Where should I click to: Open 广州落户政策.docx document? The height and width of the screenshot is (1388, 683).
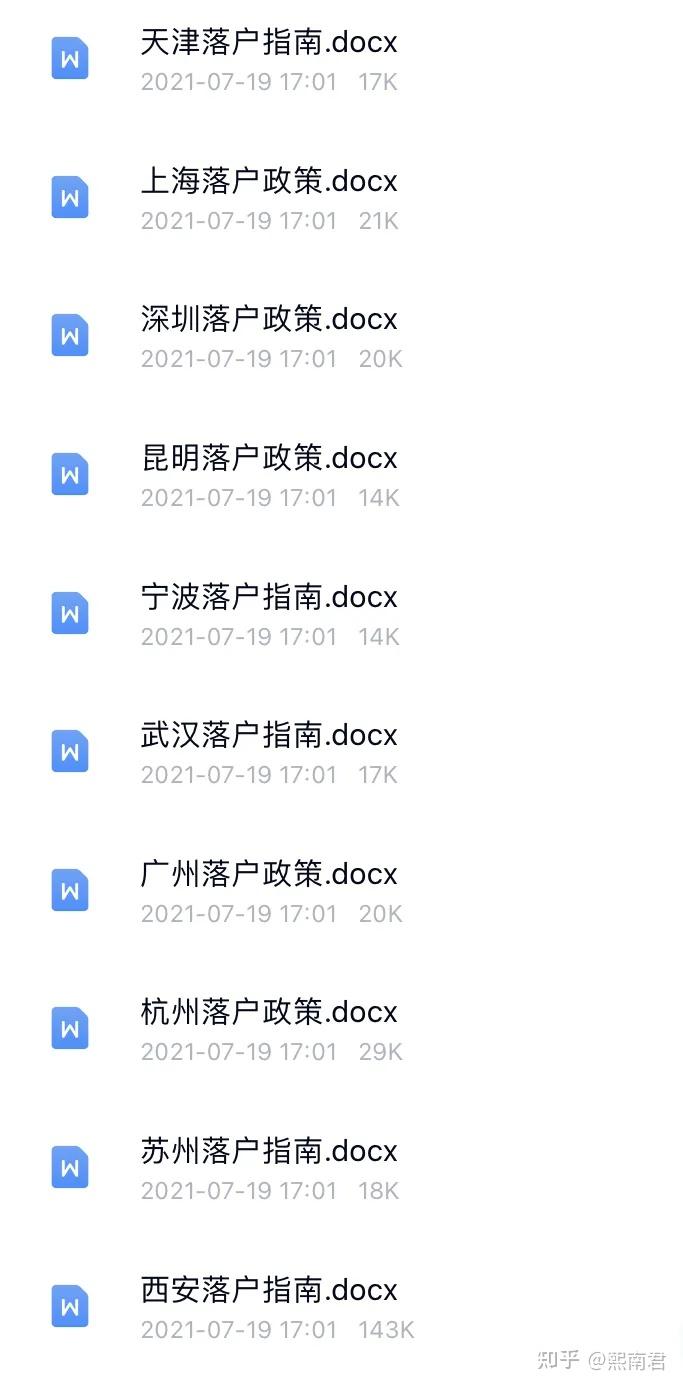[x=341, y=891]
